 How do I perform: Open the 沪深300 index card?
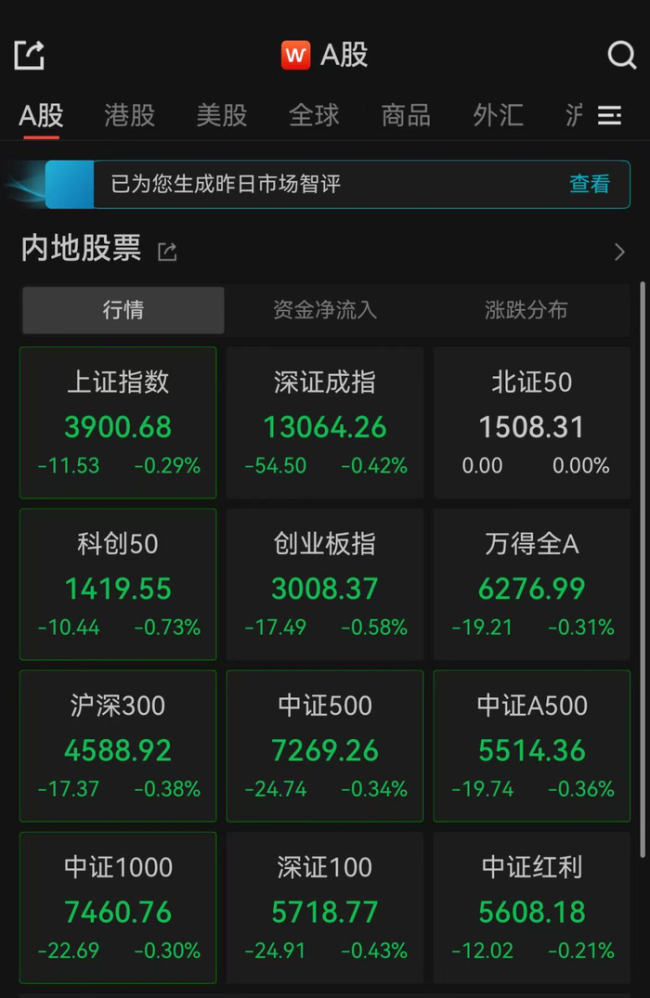(118, 746)
